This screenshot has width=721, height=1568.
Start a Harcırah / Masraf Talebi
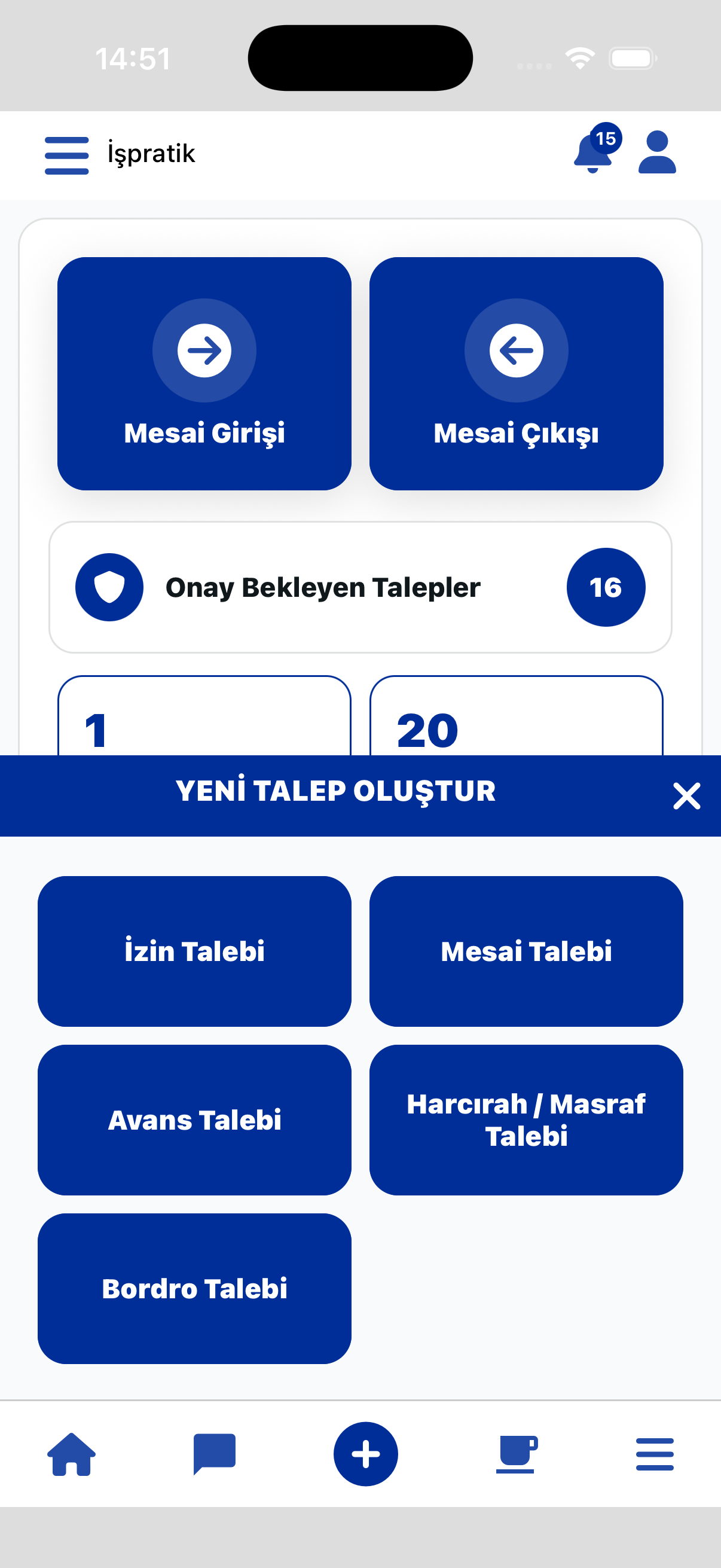tap(526, 1119)
